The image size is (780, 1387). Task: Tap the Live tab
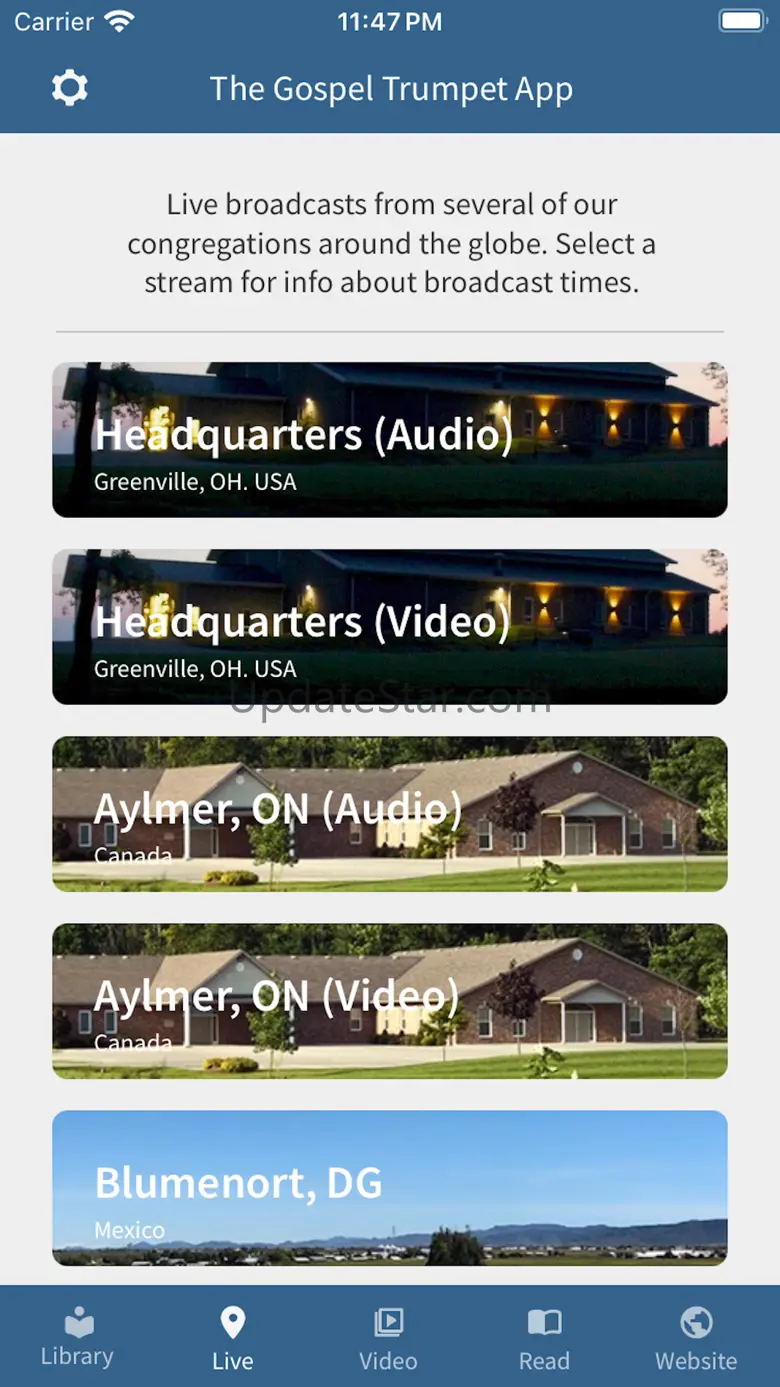pos(233,1337)
